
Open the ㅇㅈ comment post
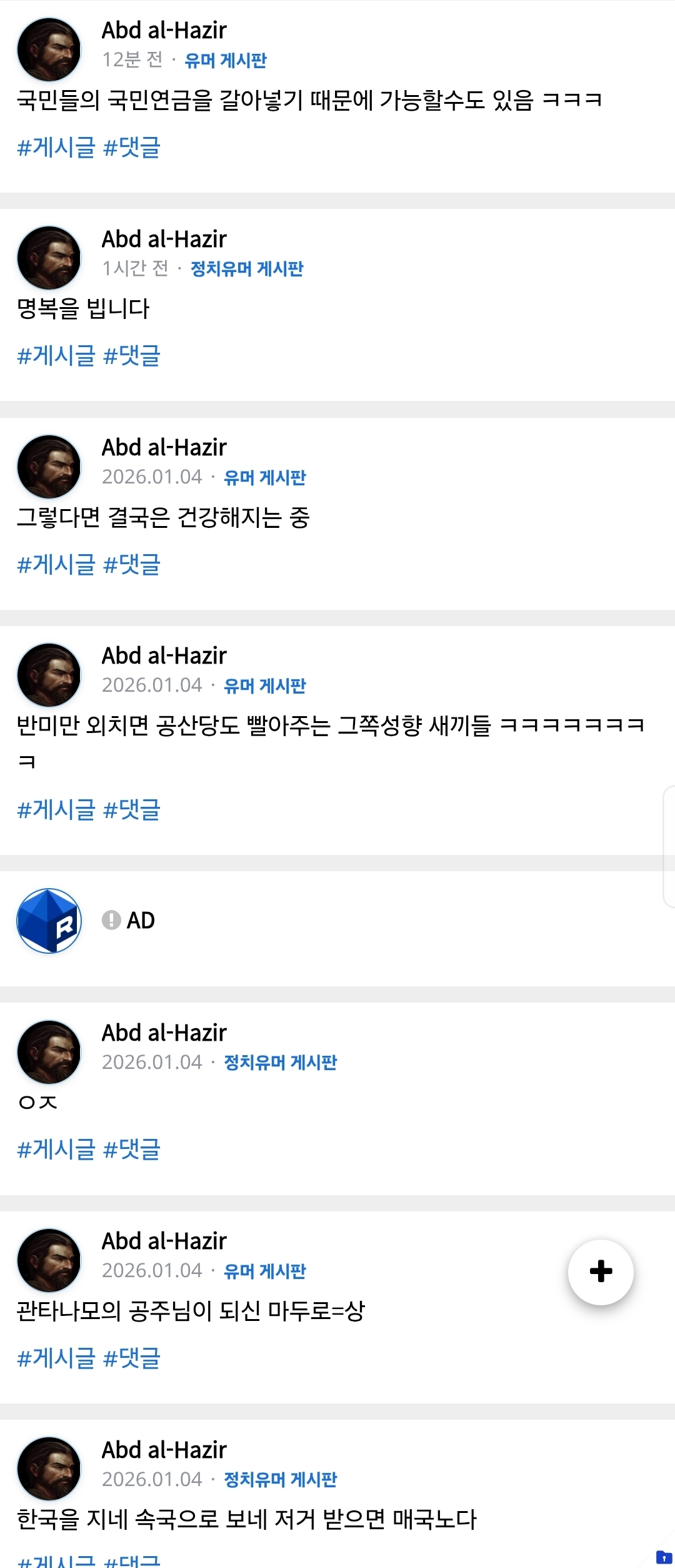(38, 1102)
